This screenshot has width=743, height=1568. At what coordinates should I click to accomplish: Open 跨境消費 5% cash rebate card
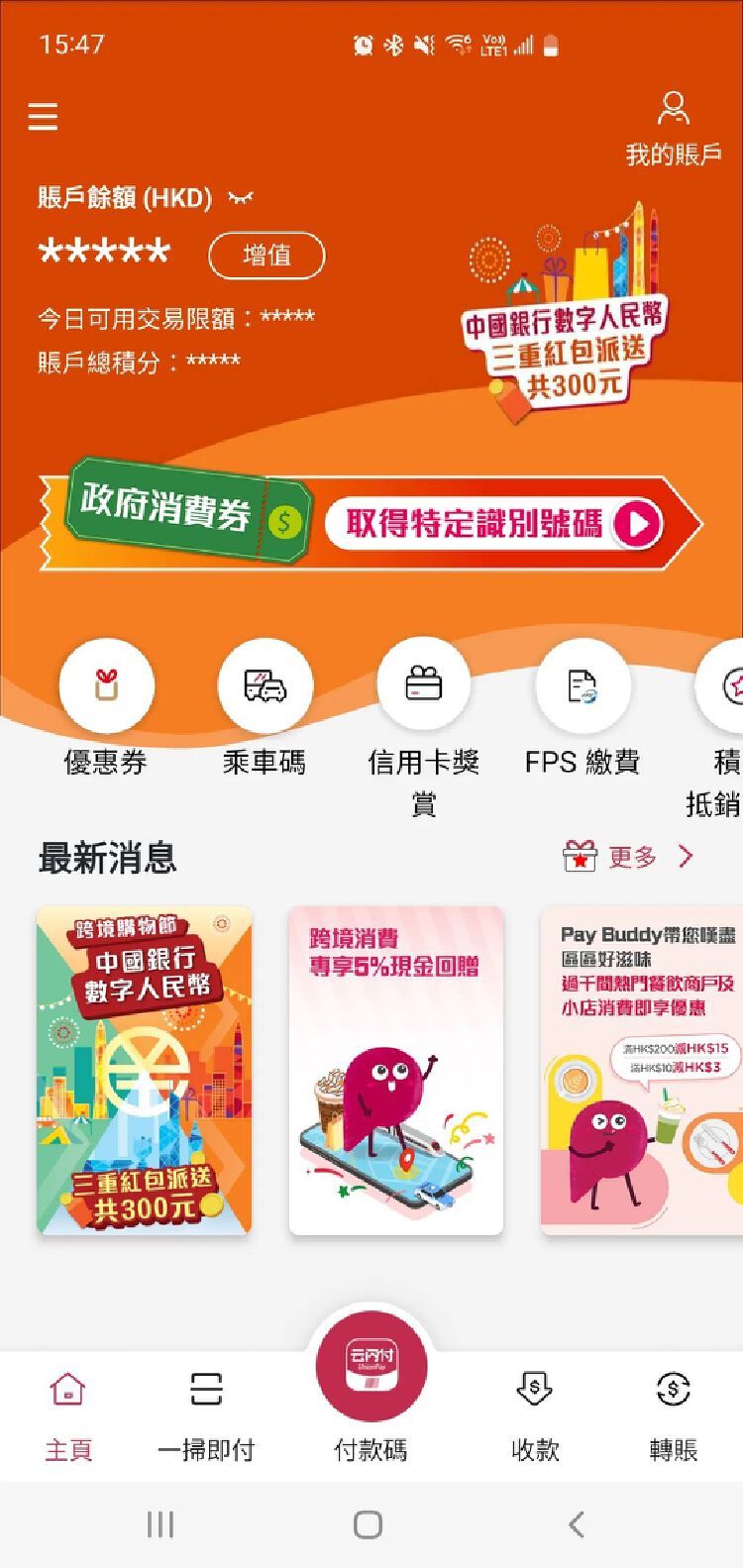396,1070
